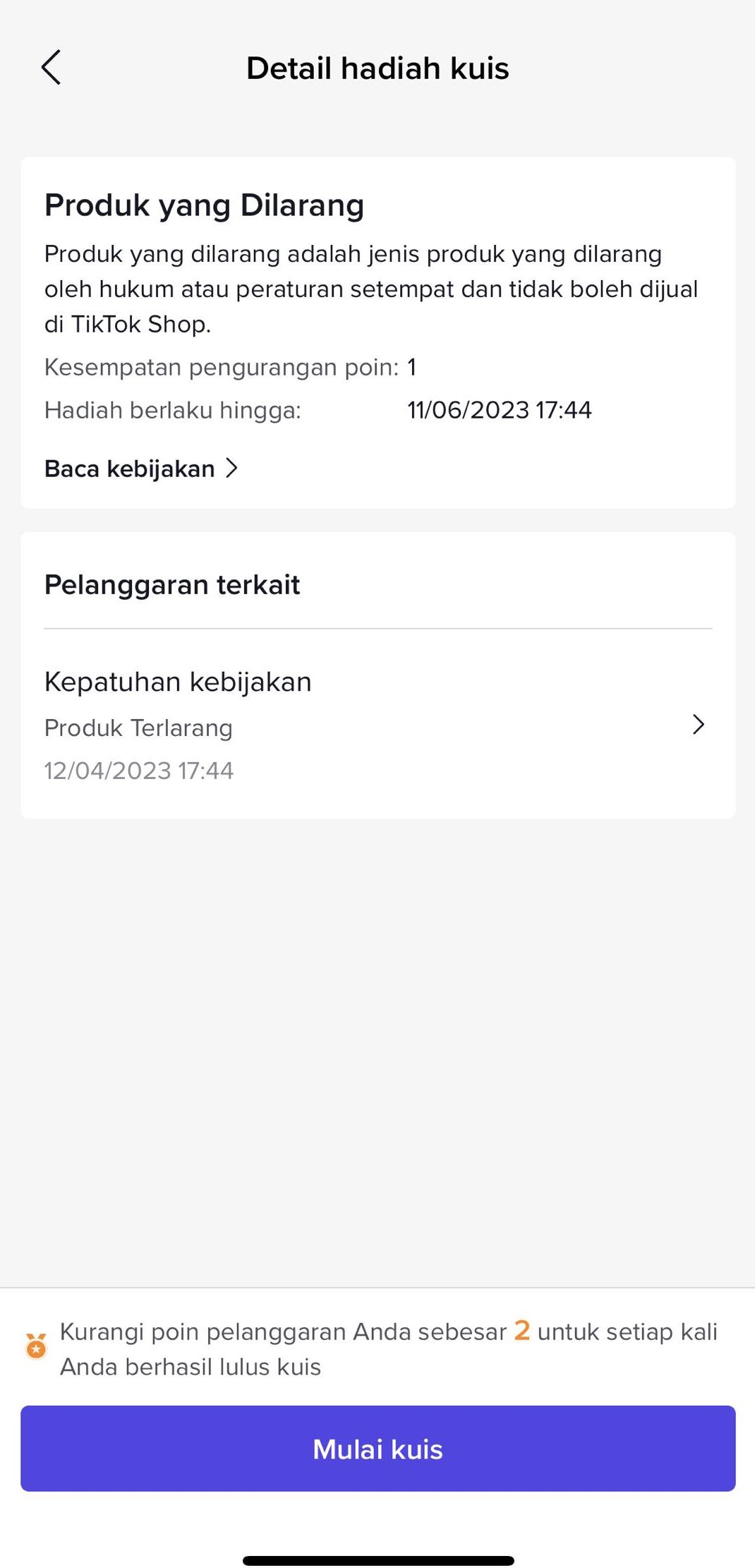This screenshot has width=755, height=1568.
Task: Open the Baca kebijakan link
Action: [141, 469]
